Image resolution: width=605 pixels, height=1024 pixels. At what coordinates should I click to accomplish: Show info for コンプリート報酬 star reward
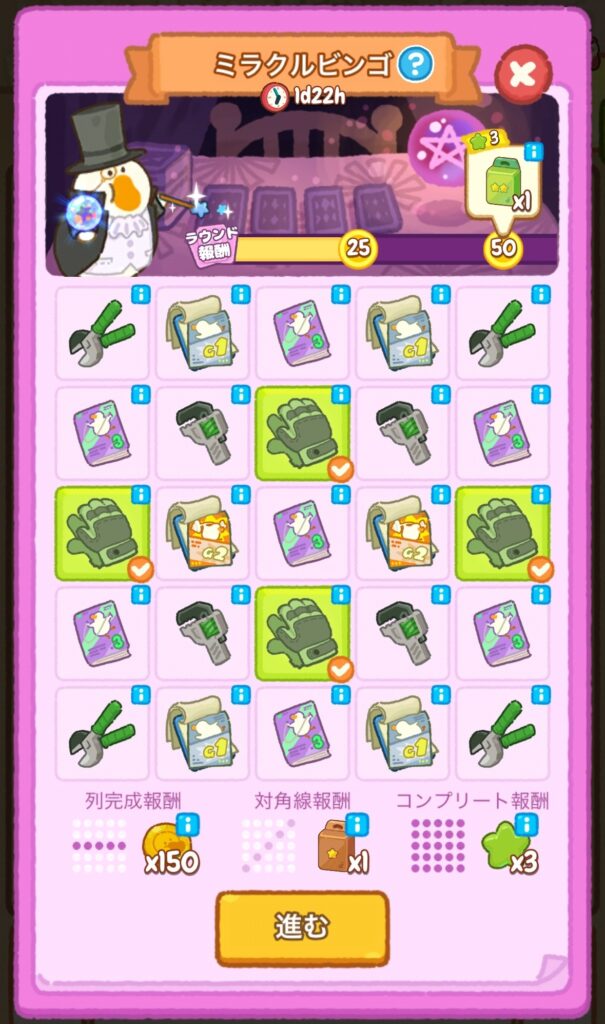tap(529, 824)
